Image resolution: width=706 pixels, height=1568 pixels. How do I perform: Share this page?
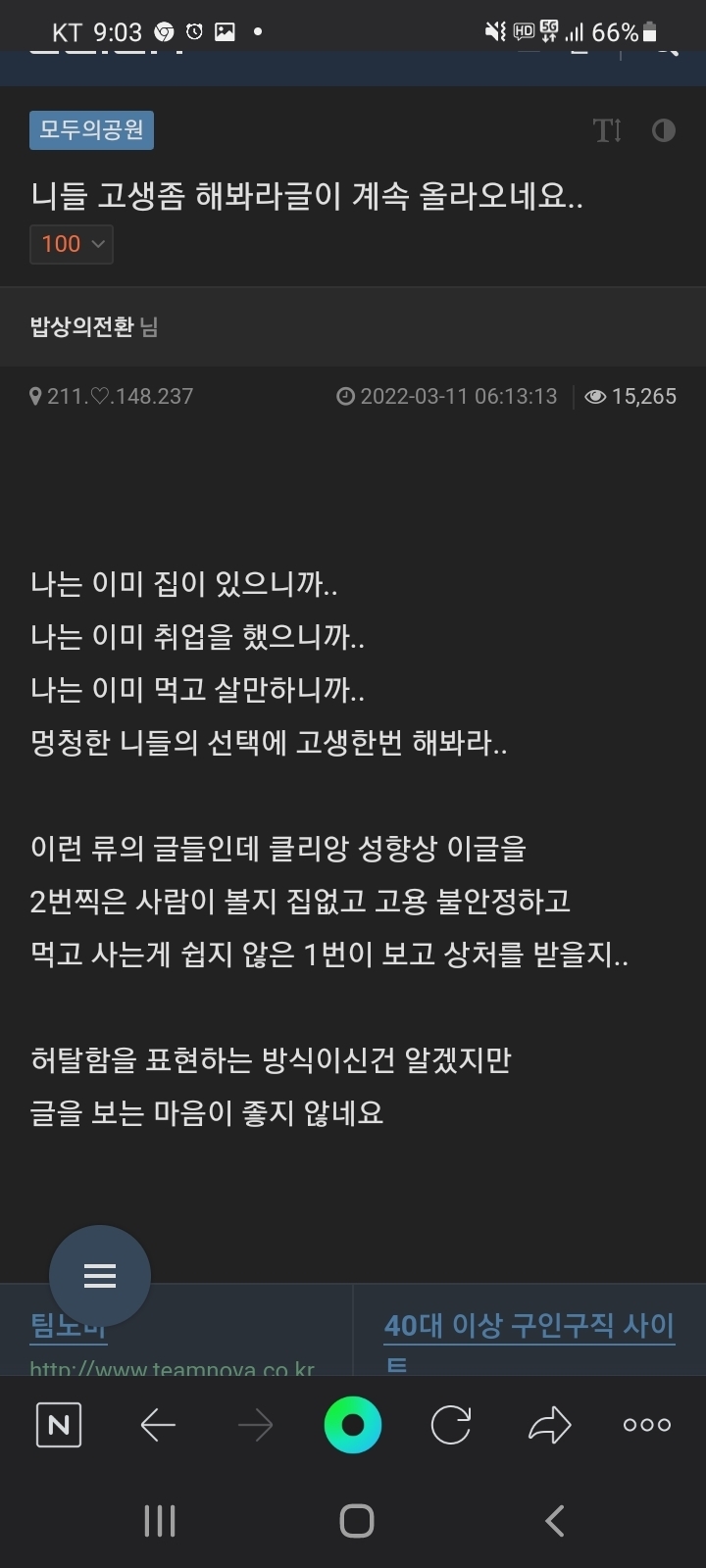click(x=549, y=1425)
